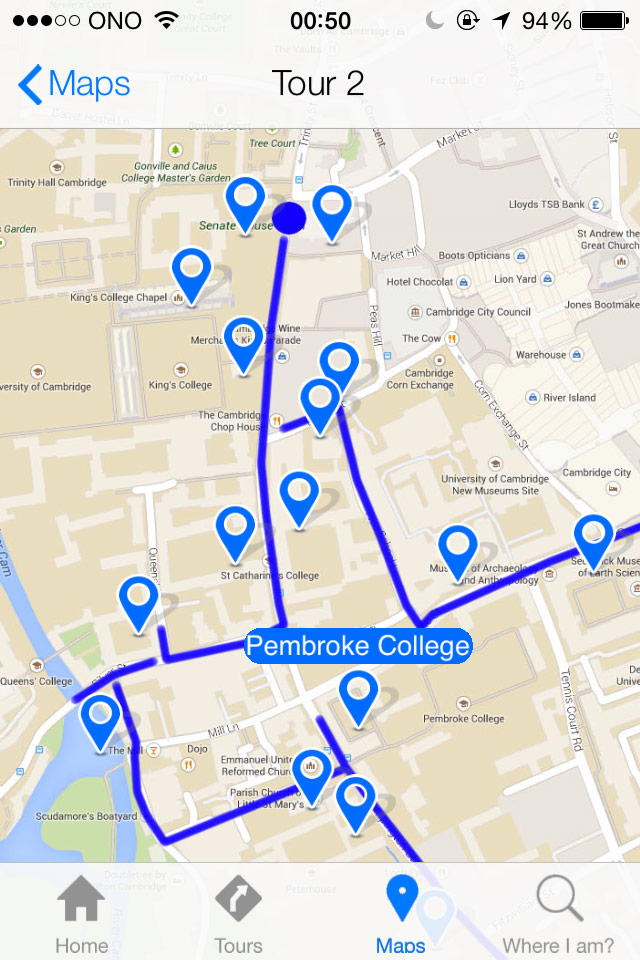The height and width of the screenshot is (960, 640).
Task: Tap the Pembroke College callout label
Action: point(358,646)
